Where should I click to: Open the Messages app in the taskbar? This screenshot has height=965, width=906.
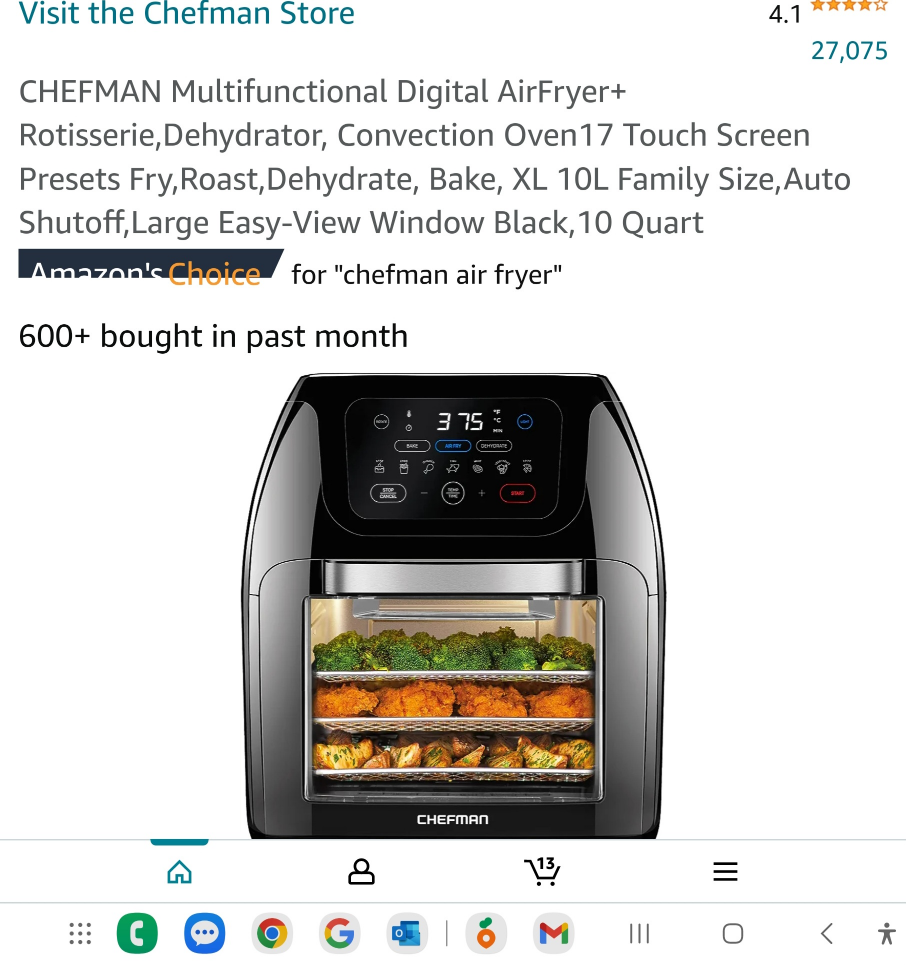coord(205,934)
